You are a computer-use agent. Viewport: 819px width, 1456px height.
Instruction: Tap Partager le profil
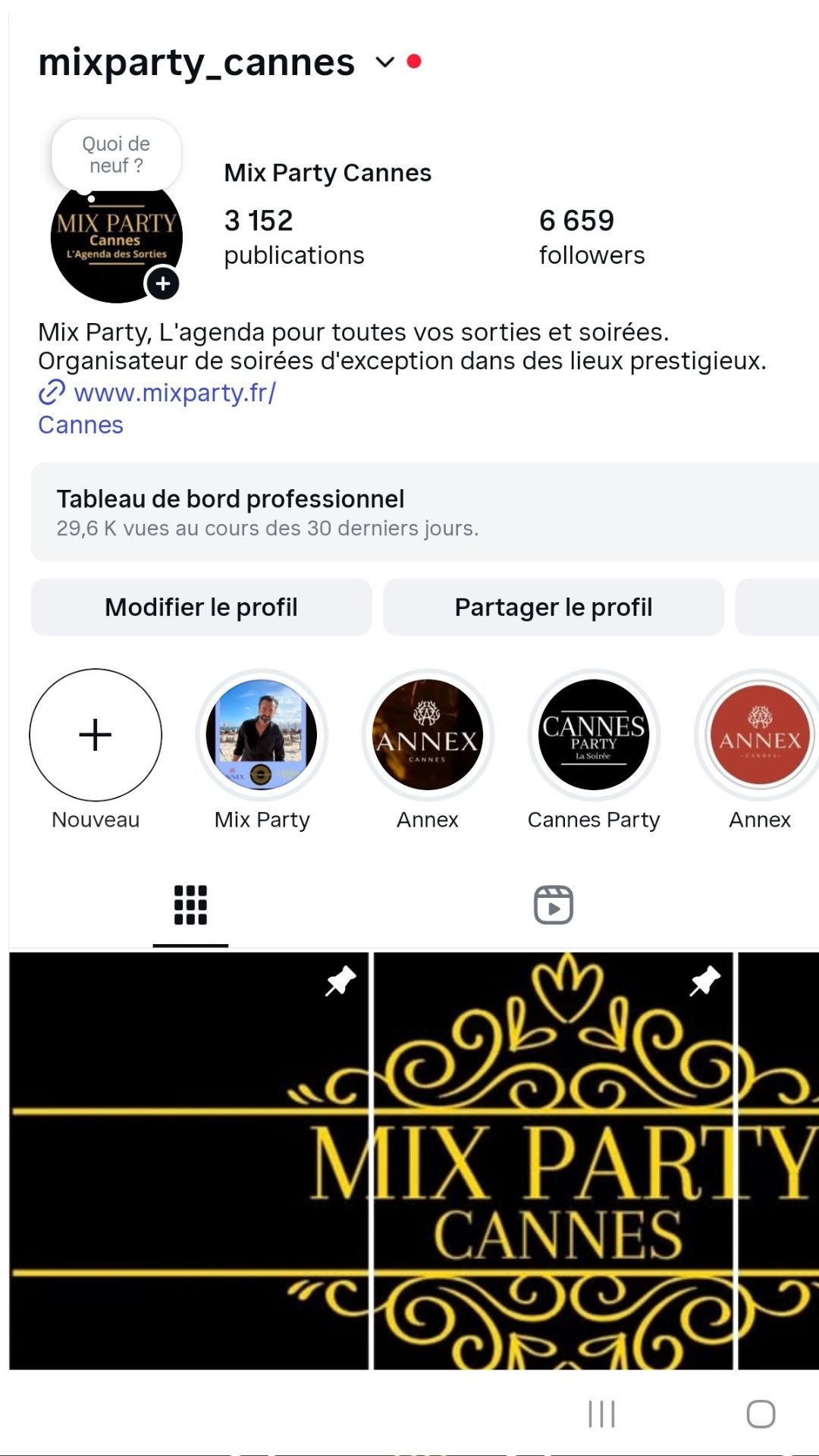pos(554,607)
